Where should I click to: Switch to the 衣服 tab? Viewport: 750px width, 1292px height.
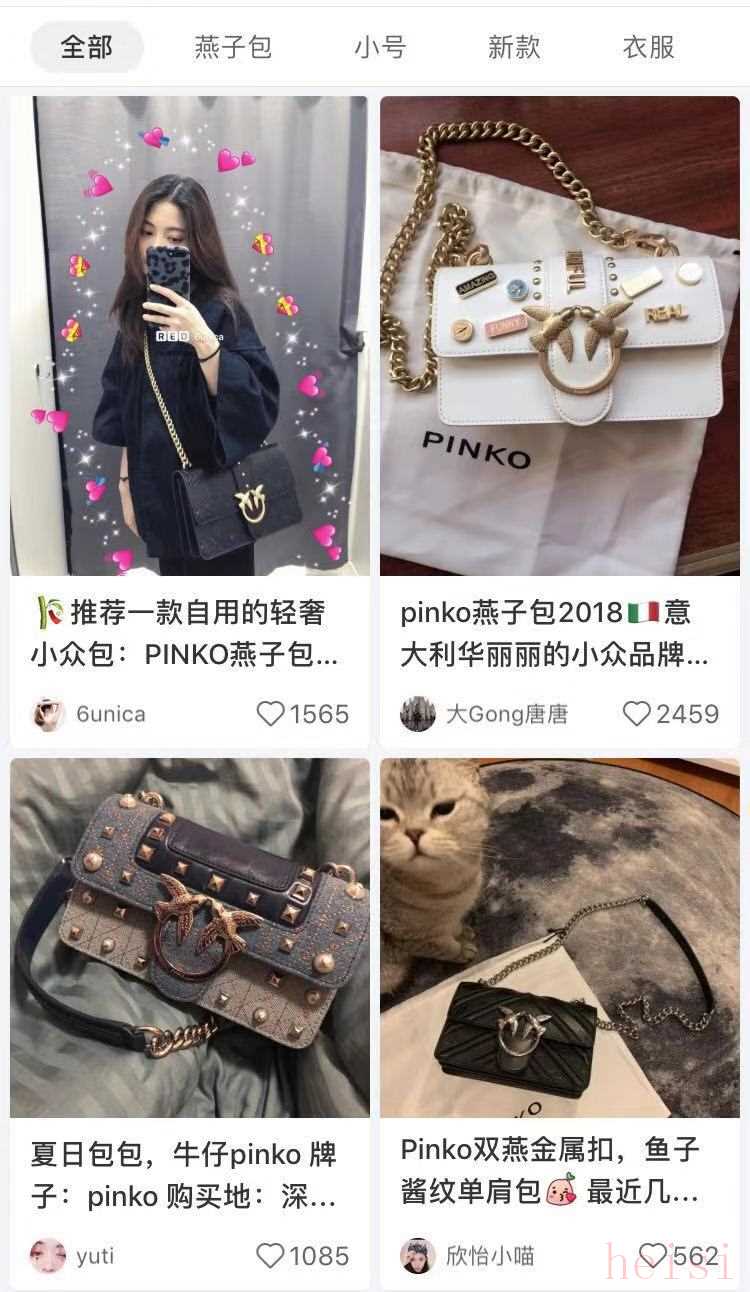pos(649,47)
